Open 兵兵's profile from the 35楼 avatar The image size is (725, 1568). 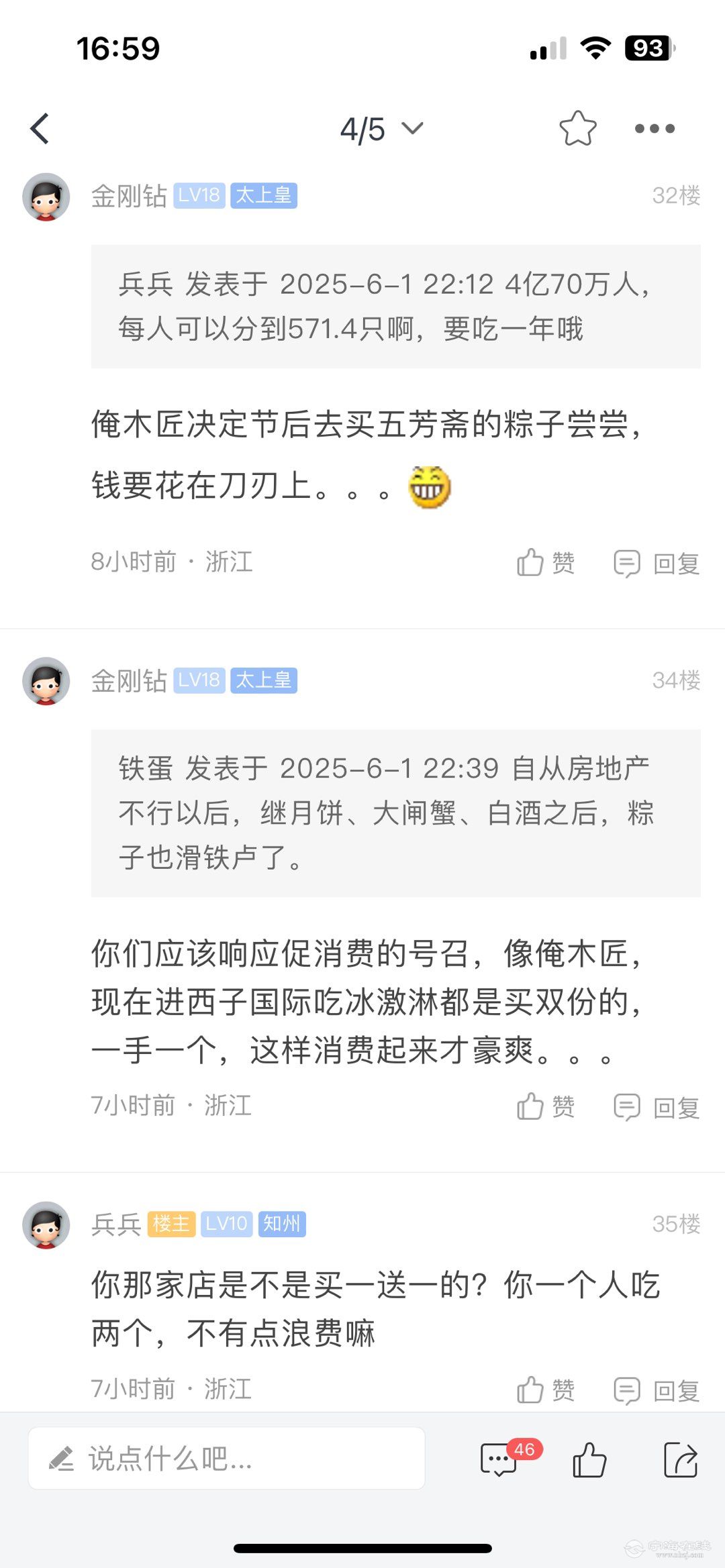click(46, 1225)
